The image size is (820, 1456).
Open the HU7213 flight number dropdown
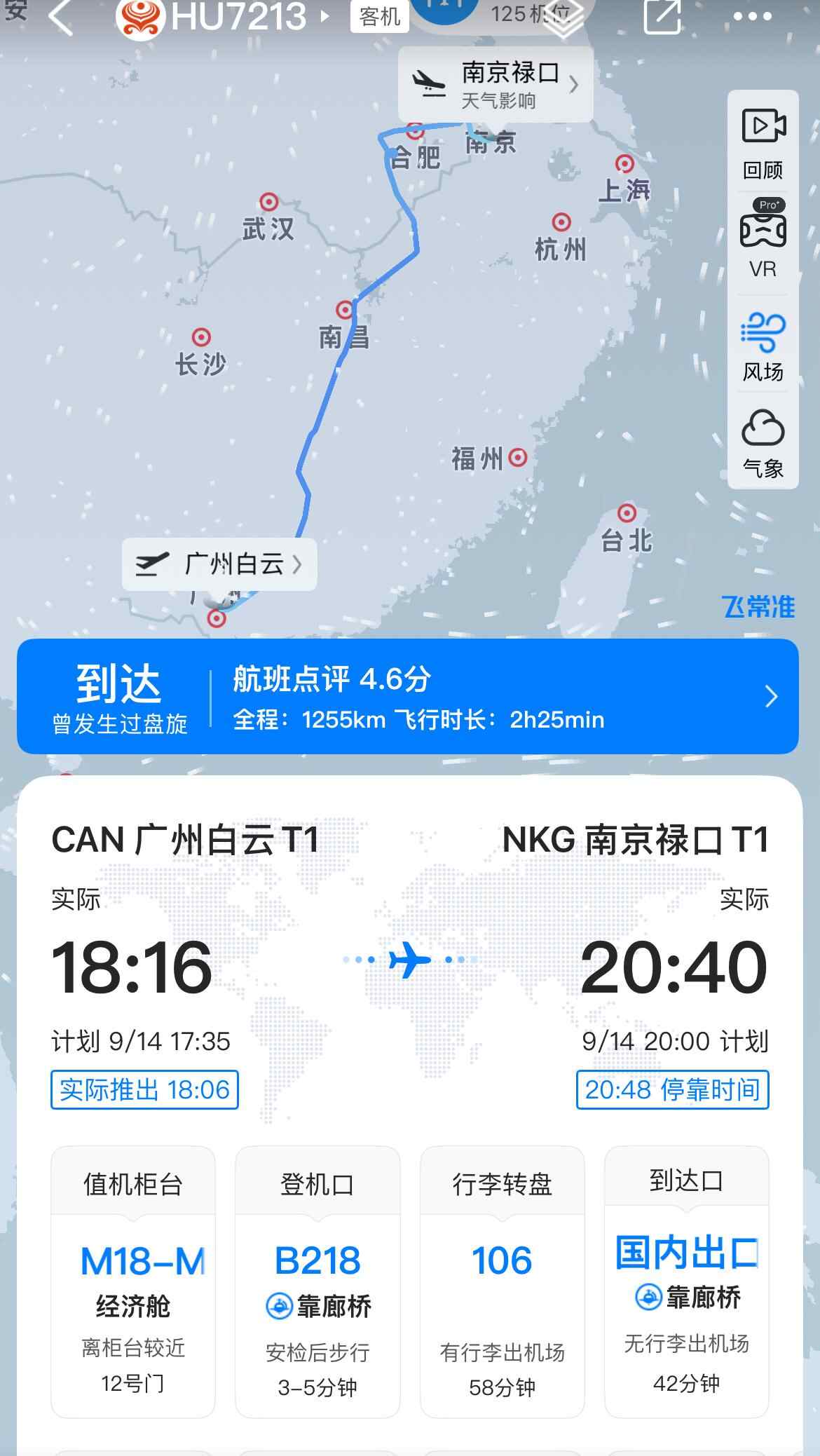coord(238,15)
